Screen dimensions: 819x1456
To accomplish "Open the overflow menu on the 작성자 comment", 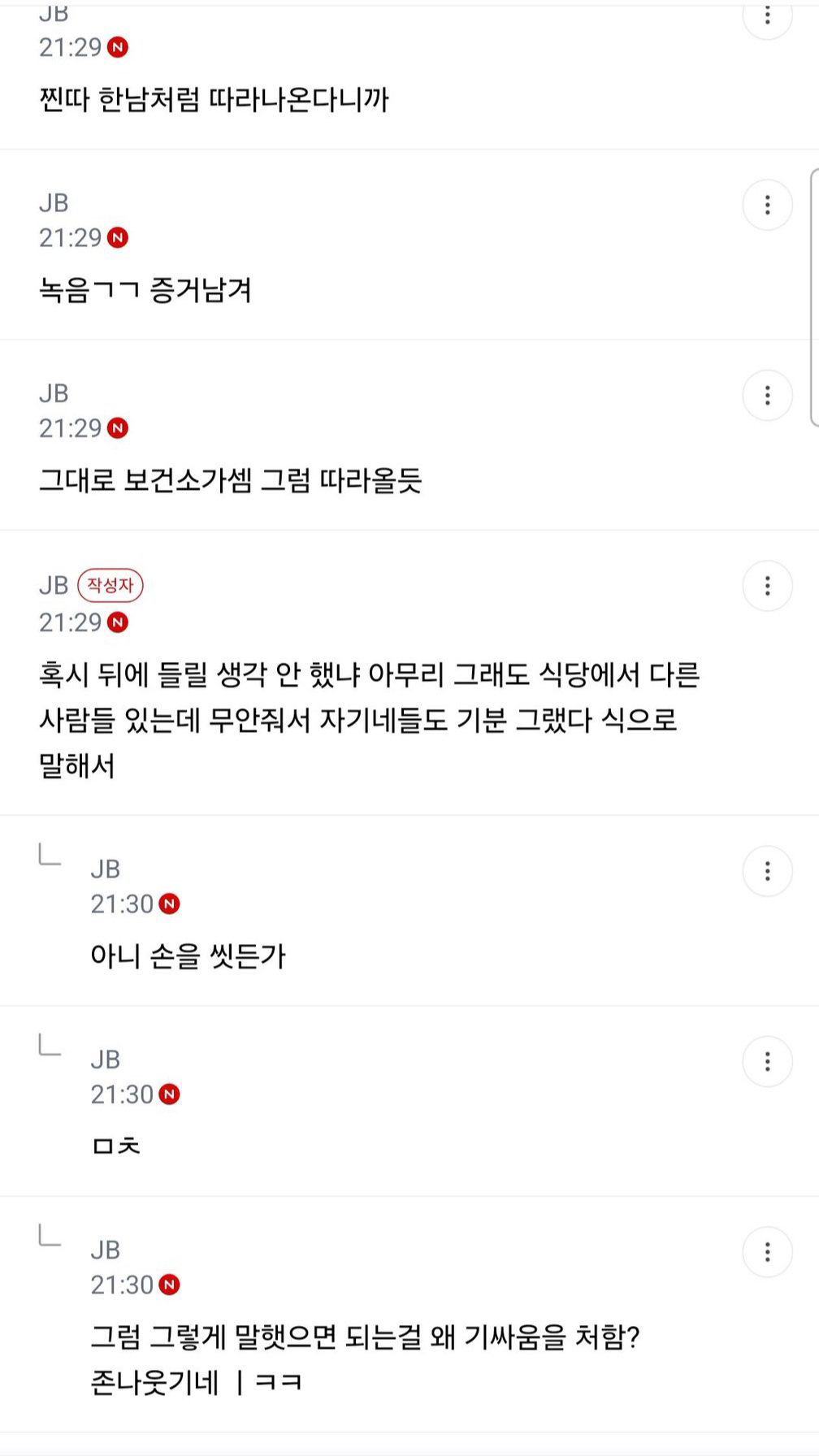I will click(767, 586).
